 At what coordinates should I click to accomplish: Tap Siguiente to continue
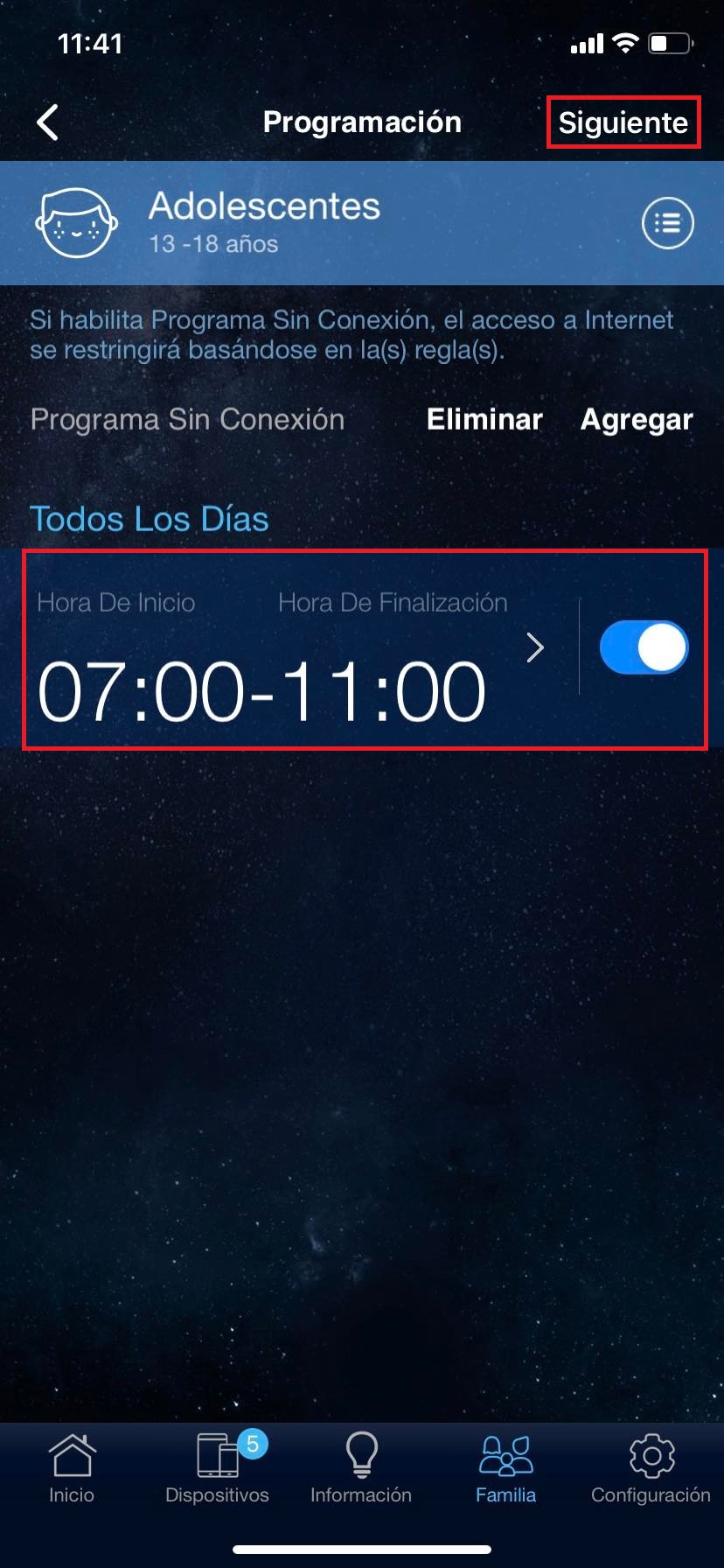pyautogui.click(x=623, y=122)
